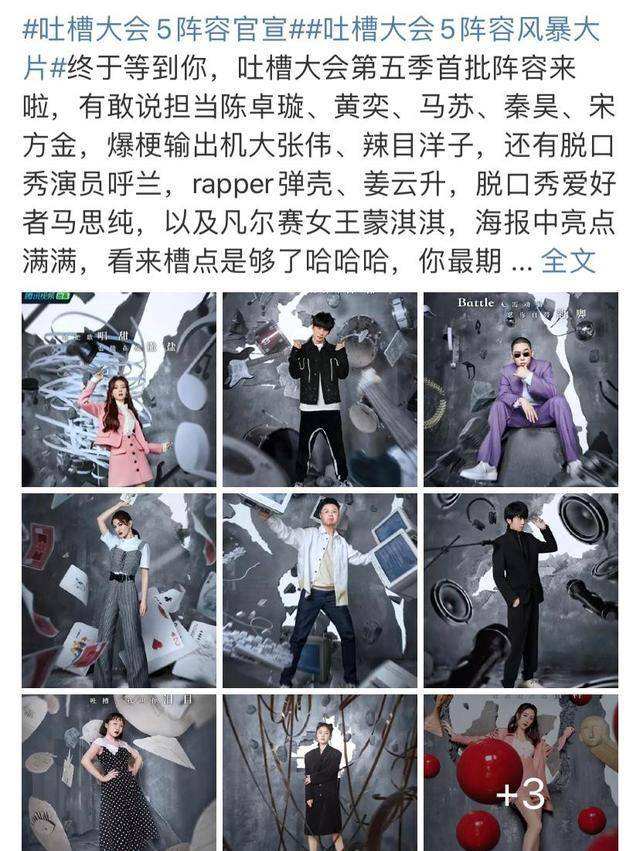Open photo of man in purple suit
This screenshot has width=640, height=851.
click(520, 389)
